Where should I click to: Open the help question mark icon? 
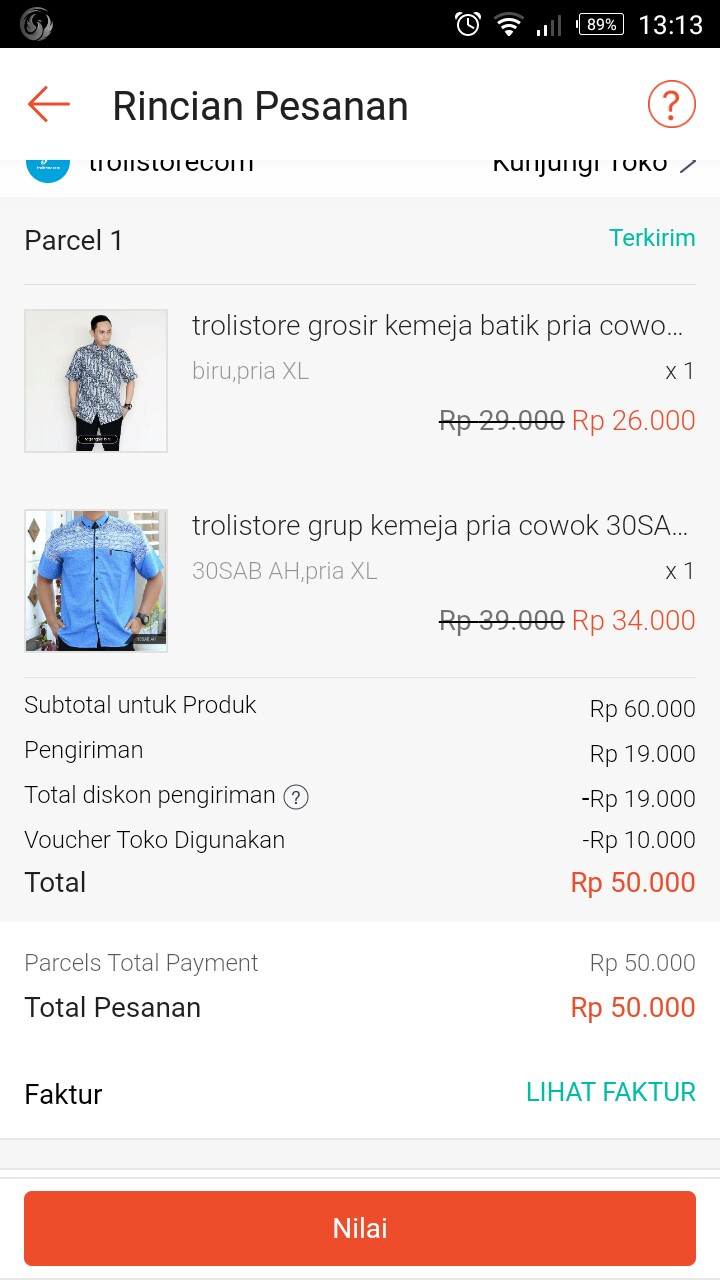671,103
